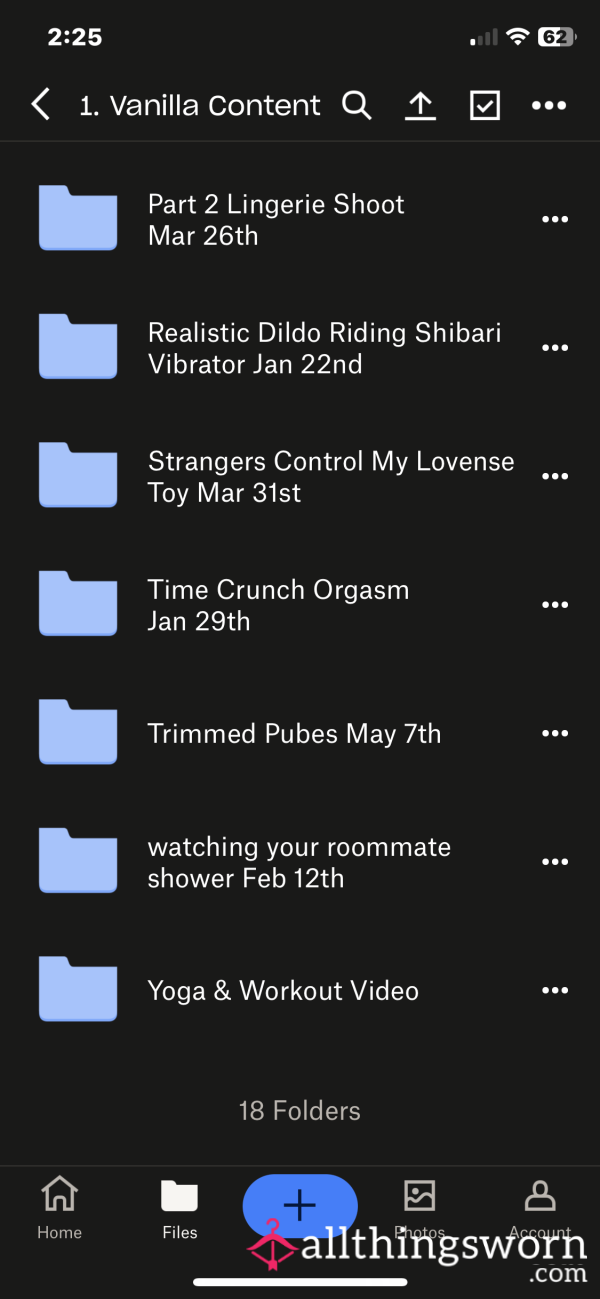Viewport: 600px width, 1299px height.
Task: Tap the blue plus create button
Action: (x=300, y=1205)
